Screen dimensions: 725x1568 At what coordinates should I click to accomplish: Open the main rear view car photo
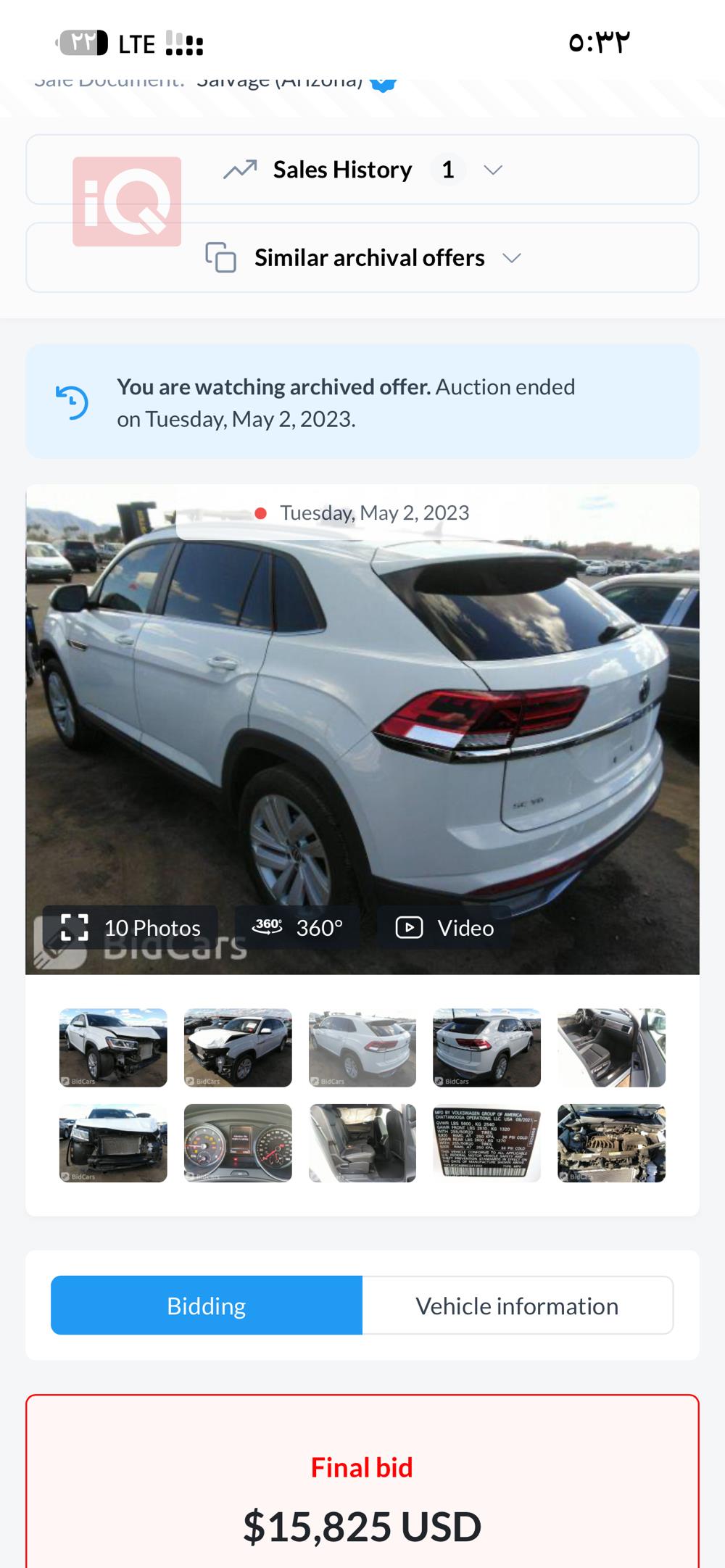click(x=362, y=725)
